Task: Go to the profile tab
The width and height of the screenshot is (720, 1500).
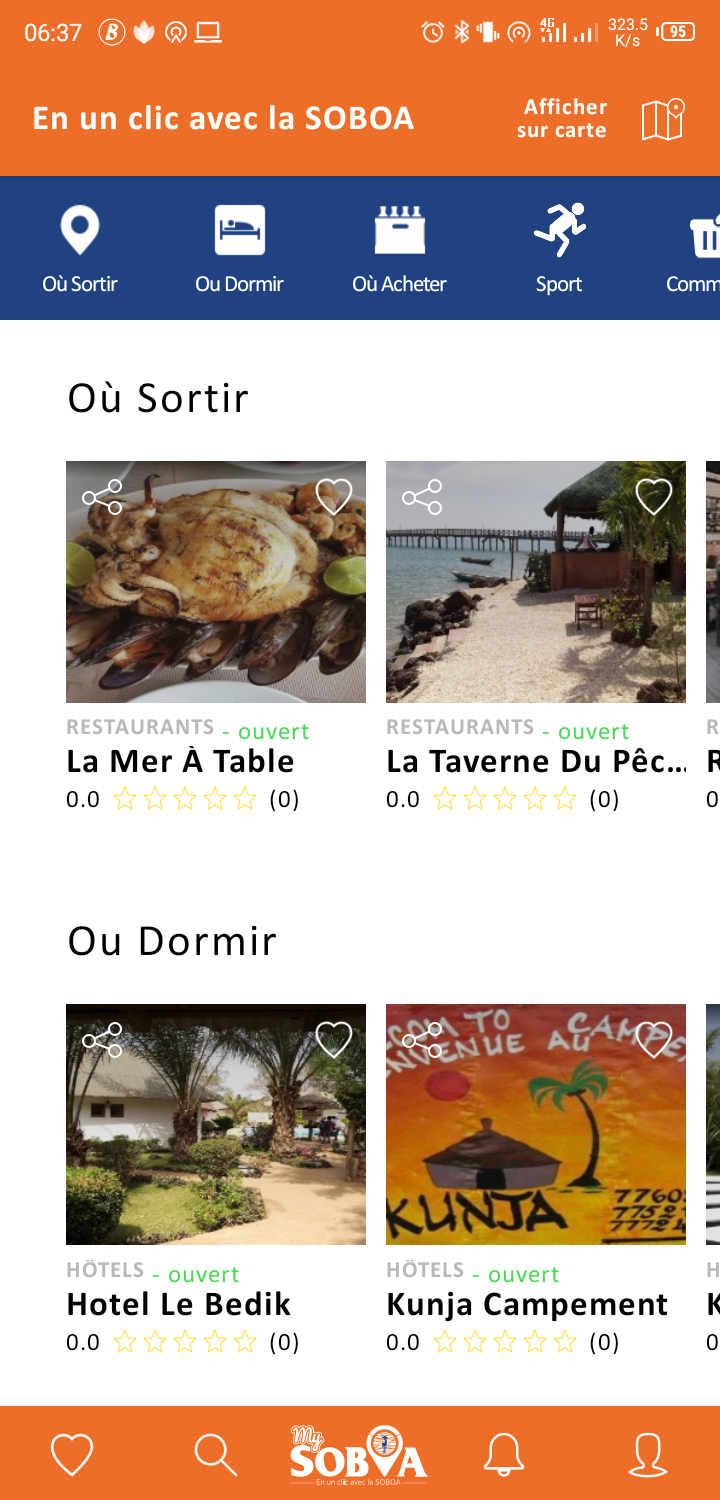Action: (x=648, y=1455)
